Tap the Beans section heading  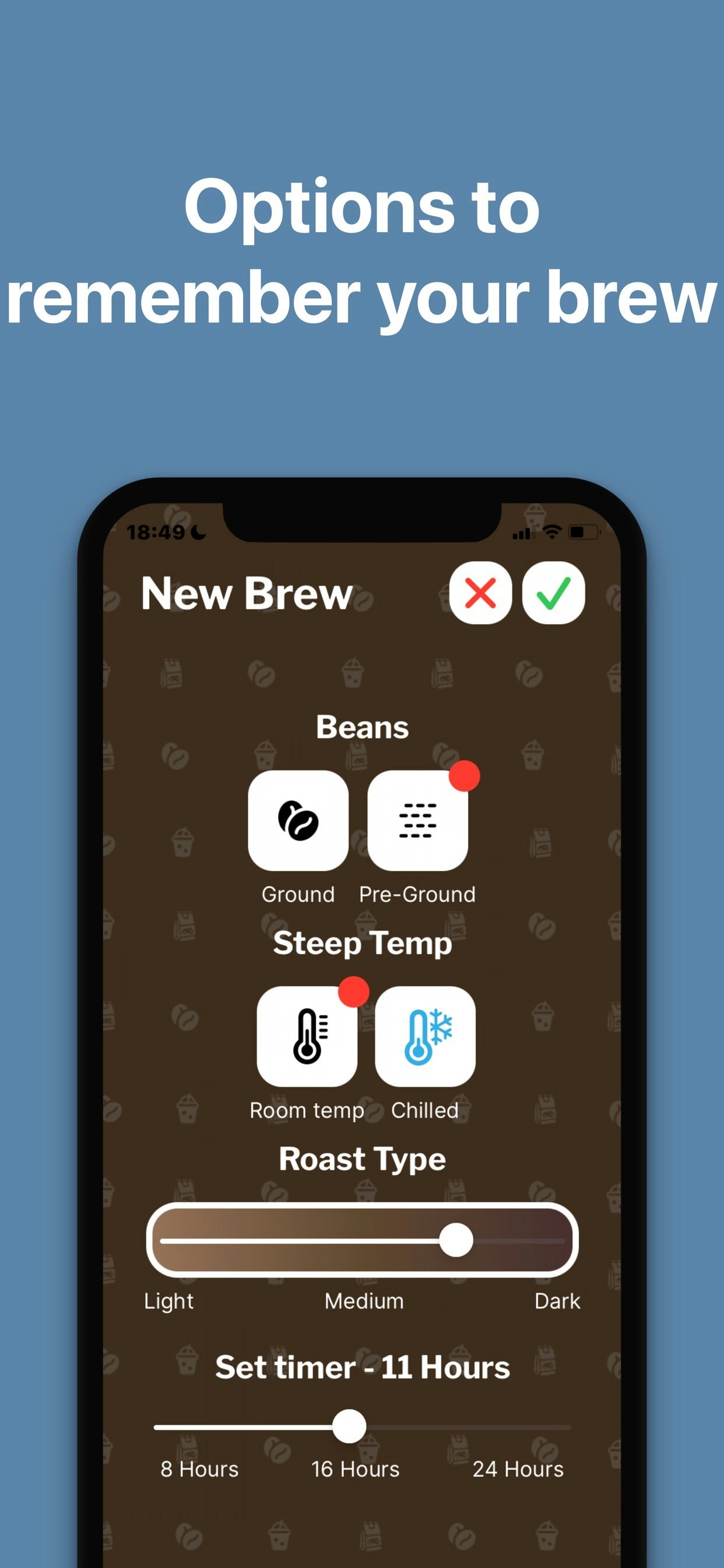click(x=362, y=726)
